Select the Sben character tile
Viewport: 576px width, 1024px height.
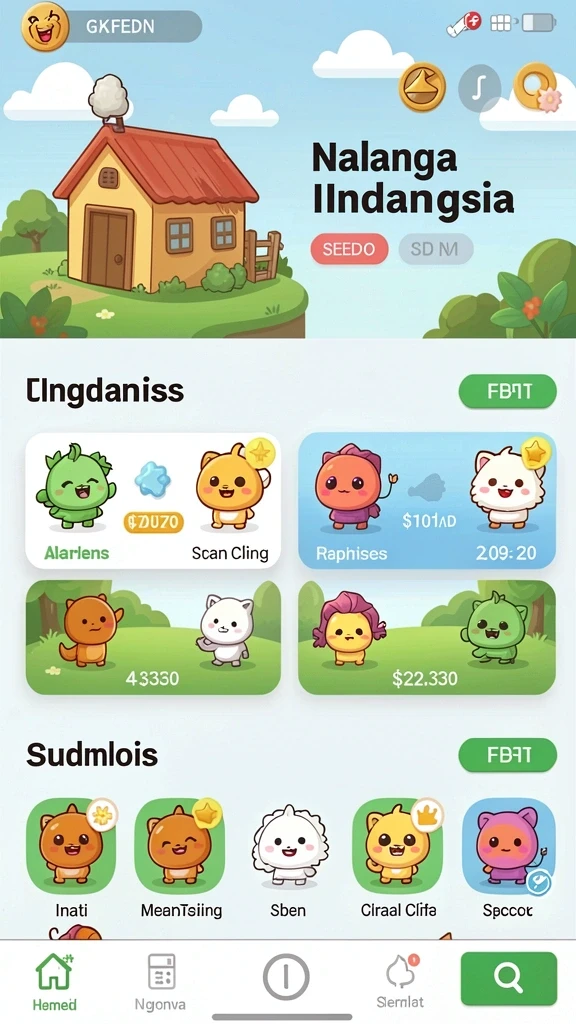click(x=289, y=858)
